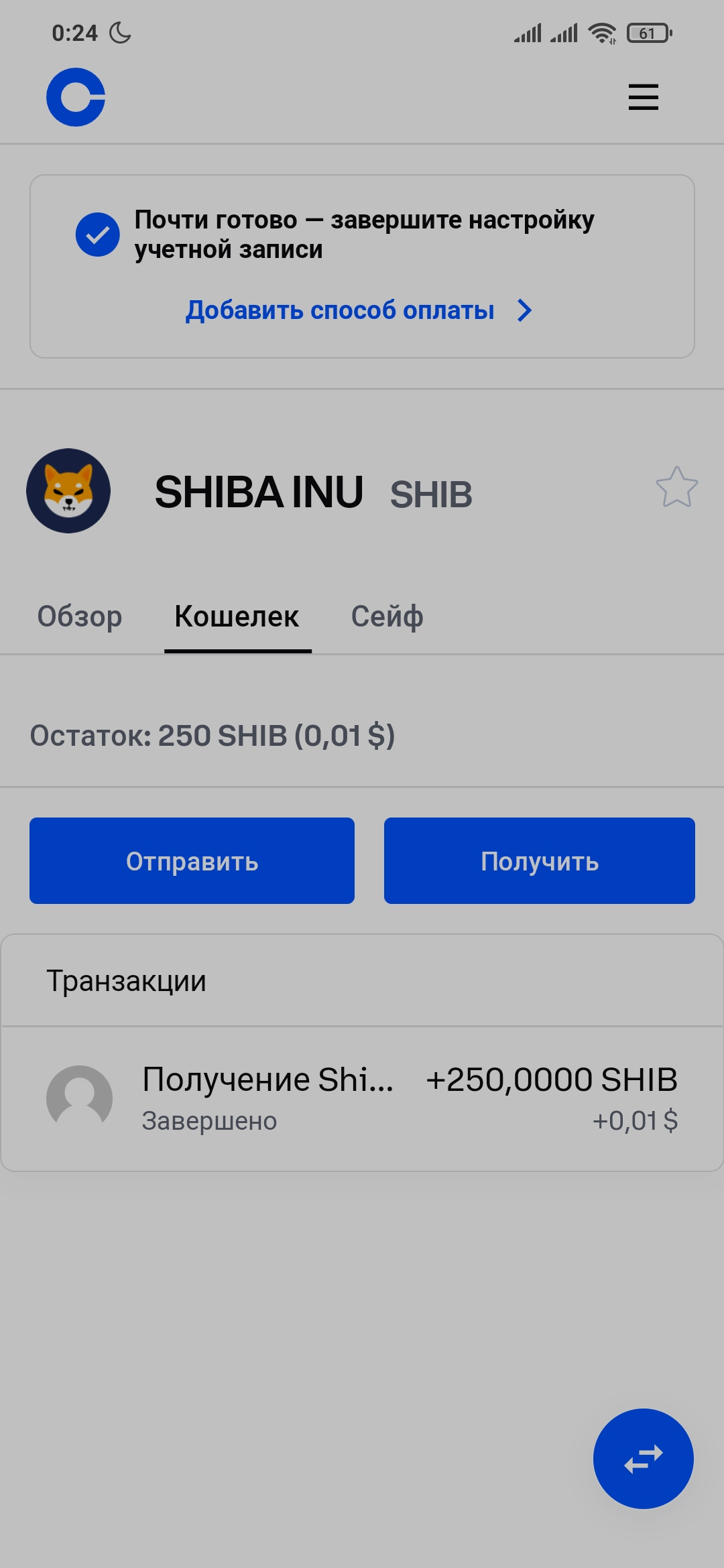This screenshot has width=724, height=1568.
Task: Open the Добавить способ оплаты link
Action: pyautogui.click(x=359, y=310)
